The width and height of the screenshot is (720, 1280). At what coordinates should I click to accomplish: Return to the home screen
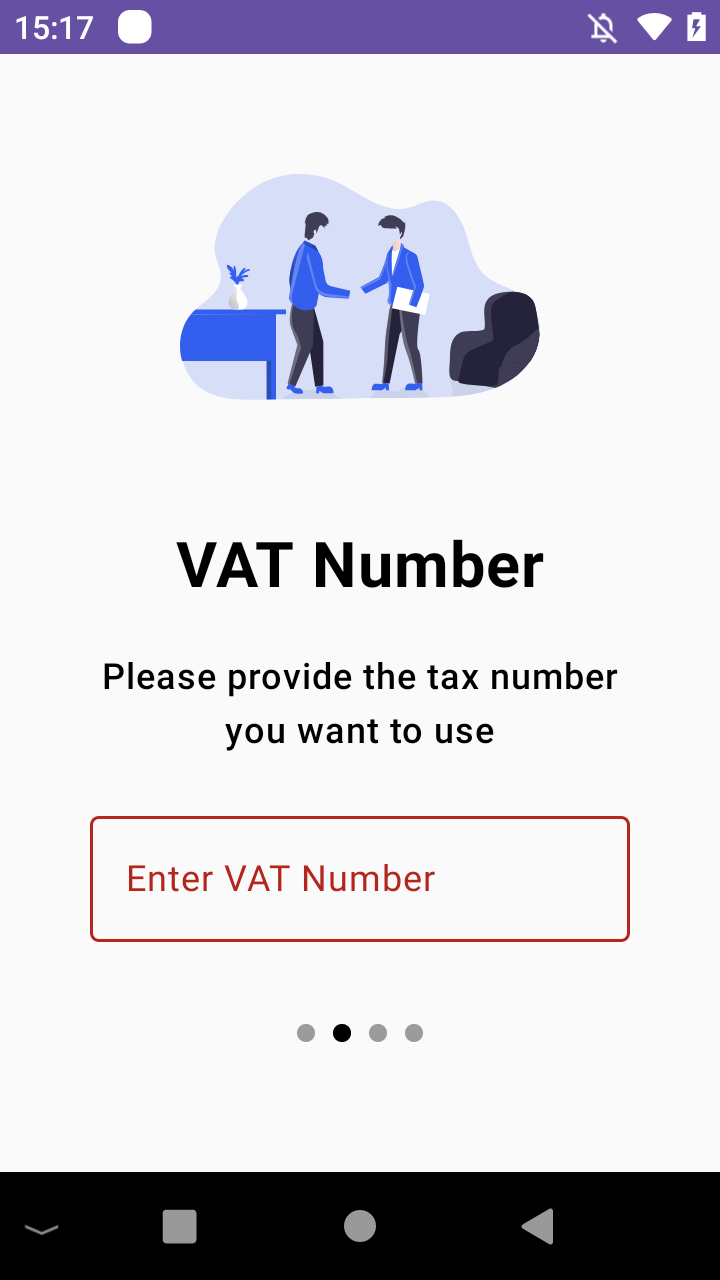[x=360, y=1226]
